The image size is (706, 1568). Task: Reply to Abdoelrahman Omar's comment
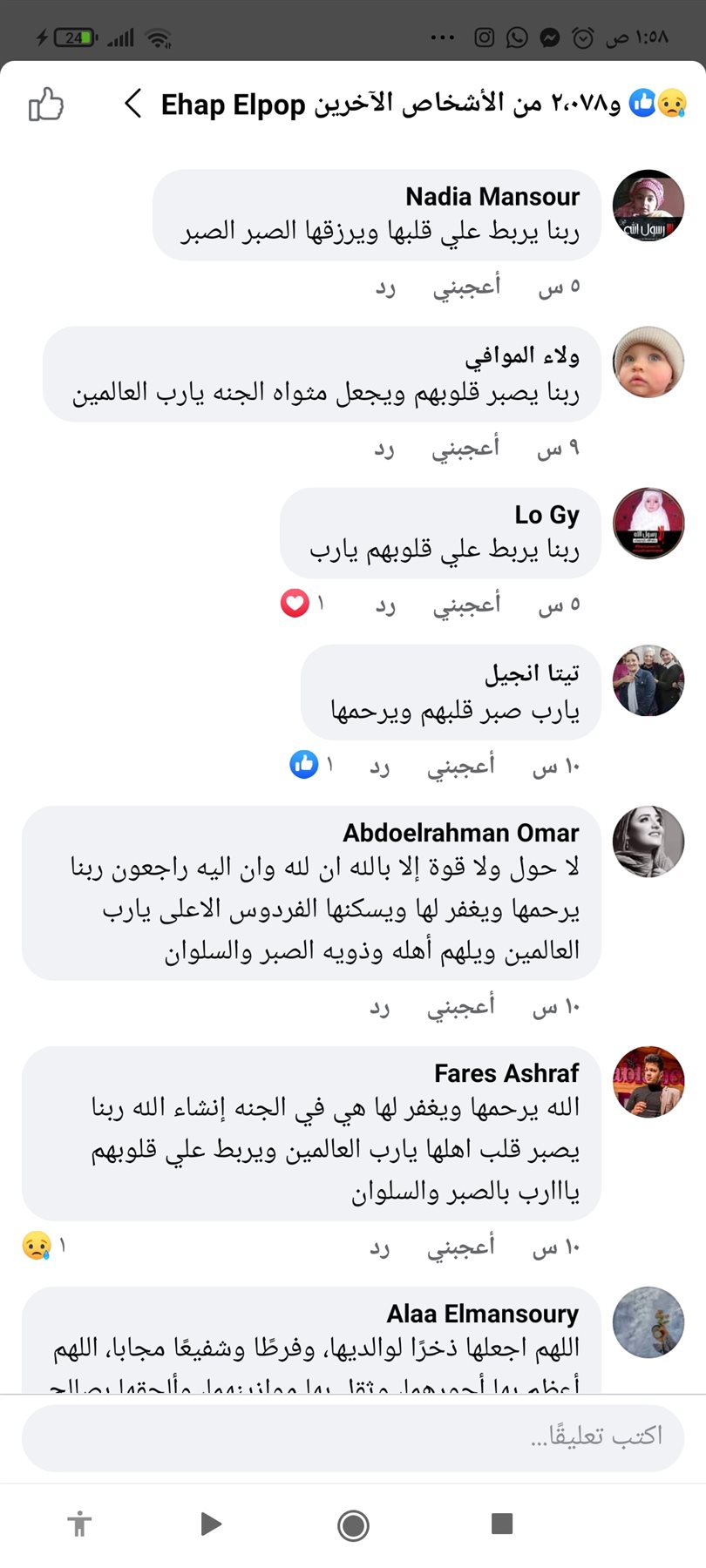coord(379,1006)
